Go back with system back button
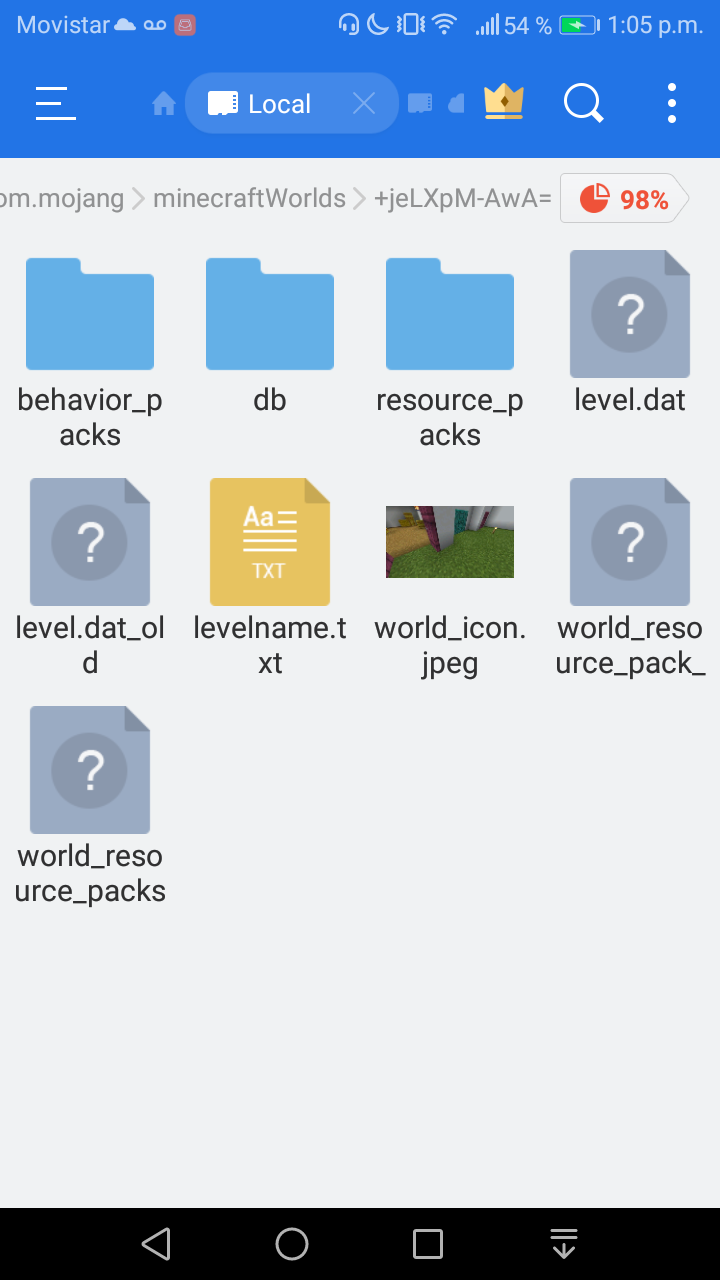 (x=155, y=1244)
